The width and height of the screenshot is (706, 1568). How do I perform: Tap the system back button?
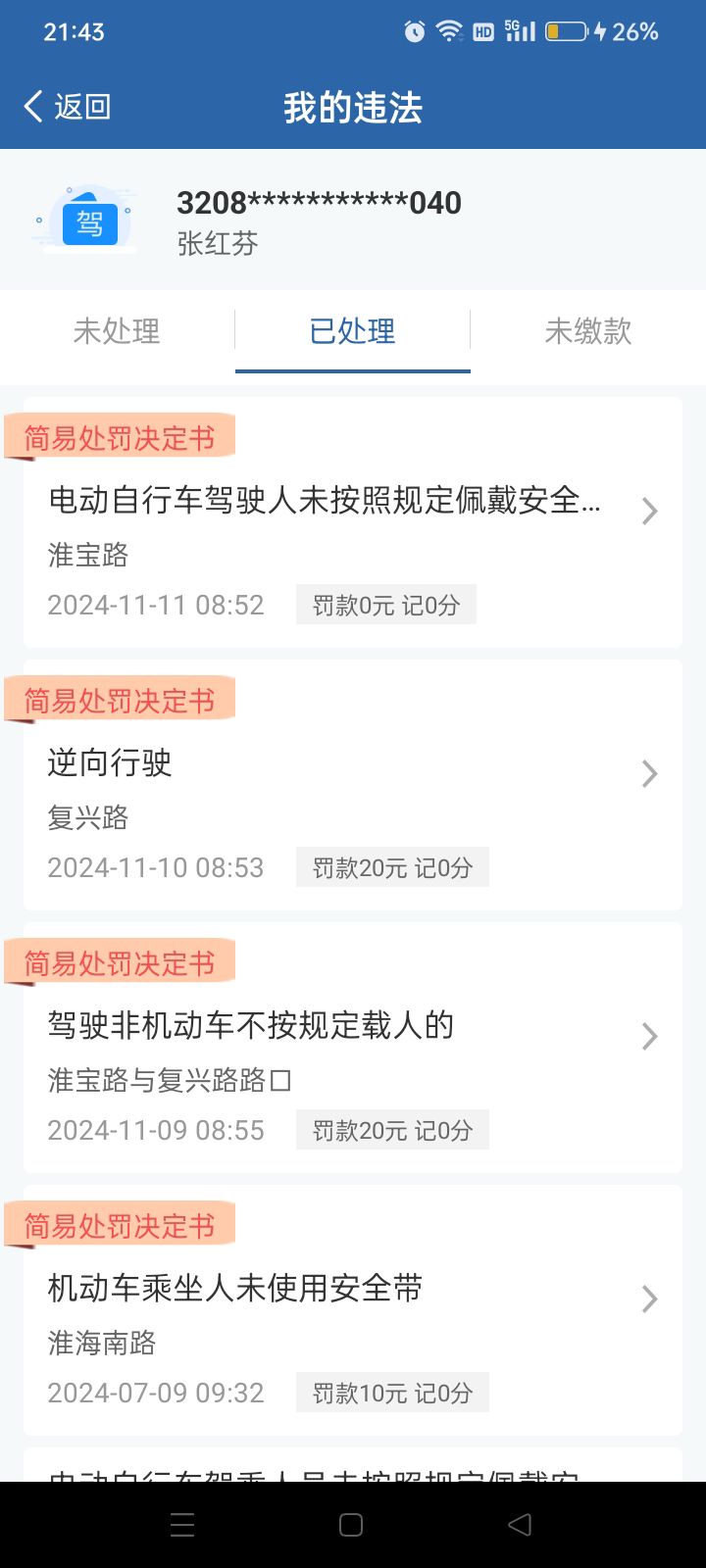tap(520, 1524)
